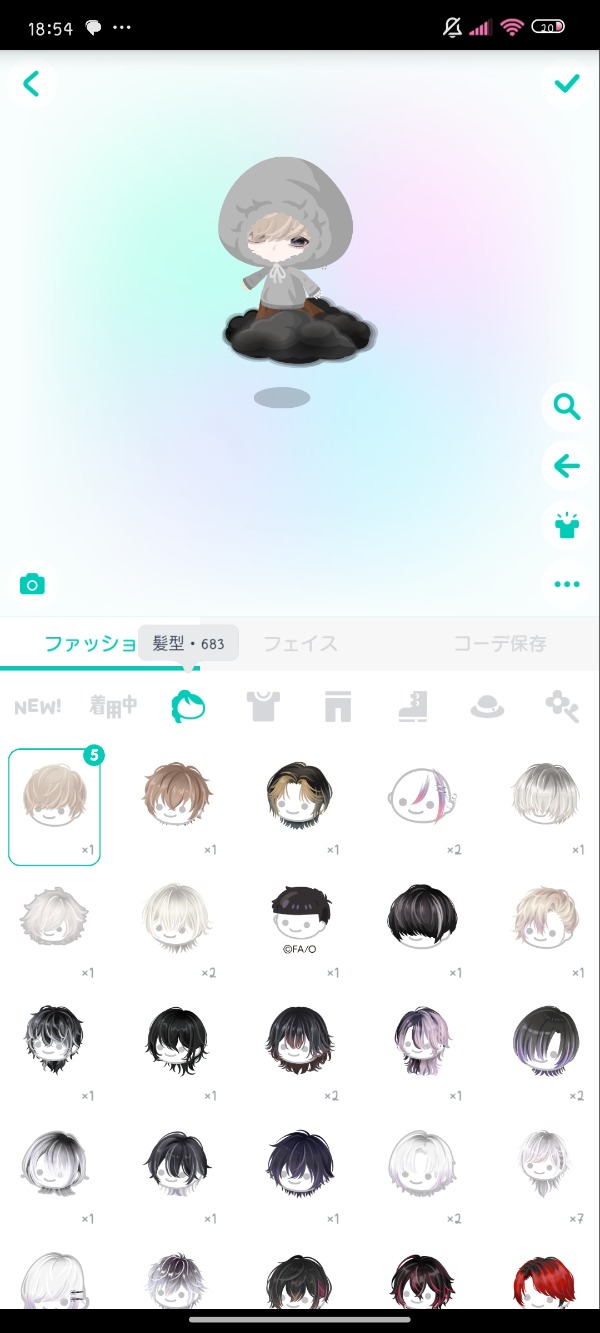The height and width of the screenshot is (1333, 600).
Task: Select the shoes boot category
Action: click(412, 707)
